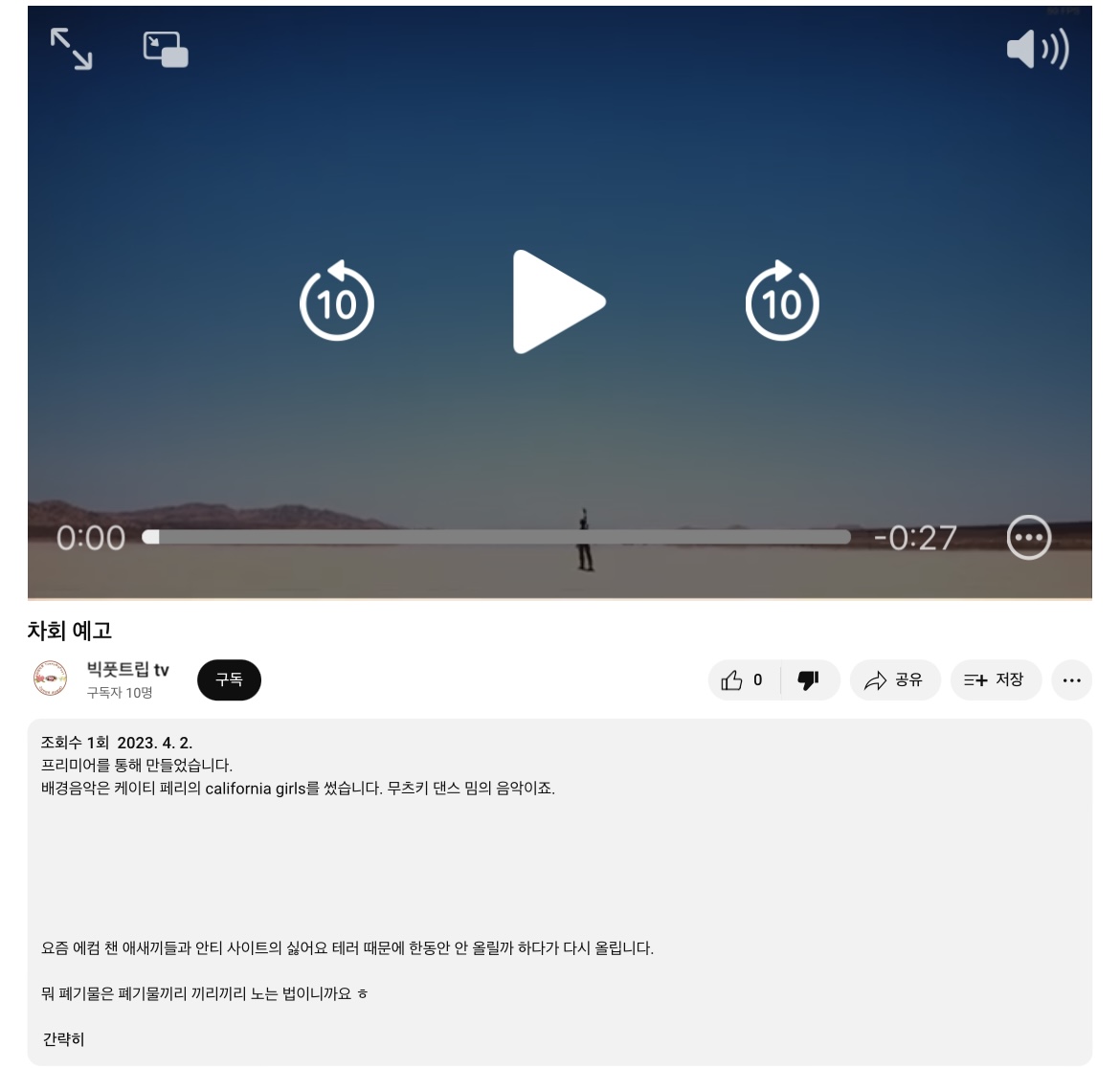
Task: Dislike this video
Action: click(x=809, y=680)
